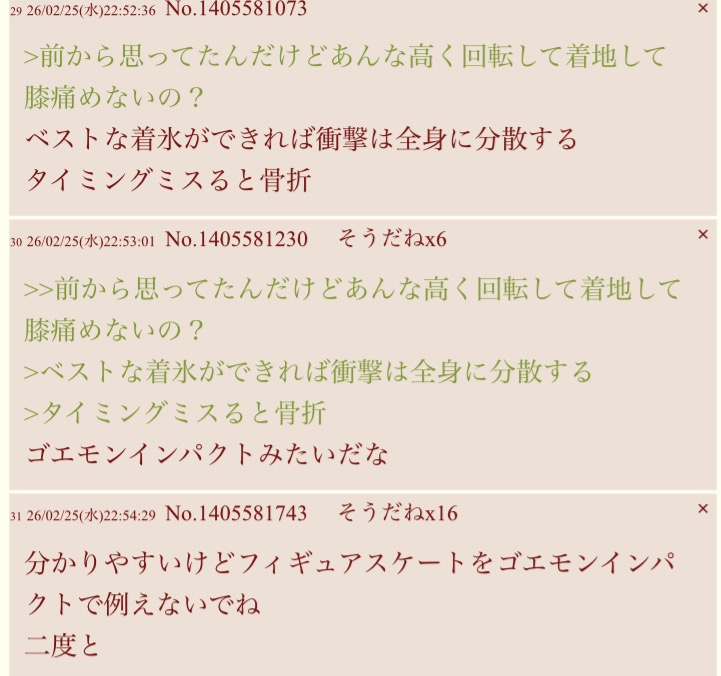The image size is (721, 676).
Task: Hide post 30 with its × button
Action: click(702, 235)
